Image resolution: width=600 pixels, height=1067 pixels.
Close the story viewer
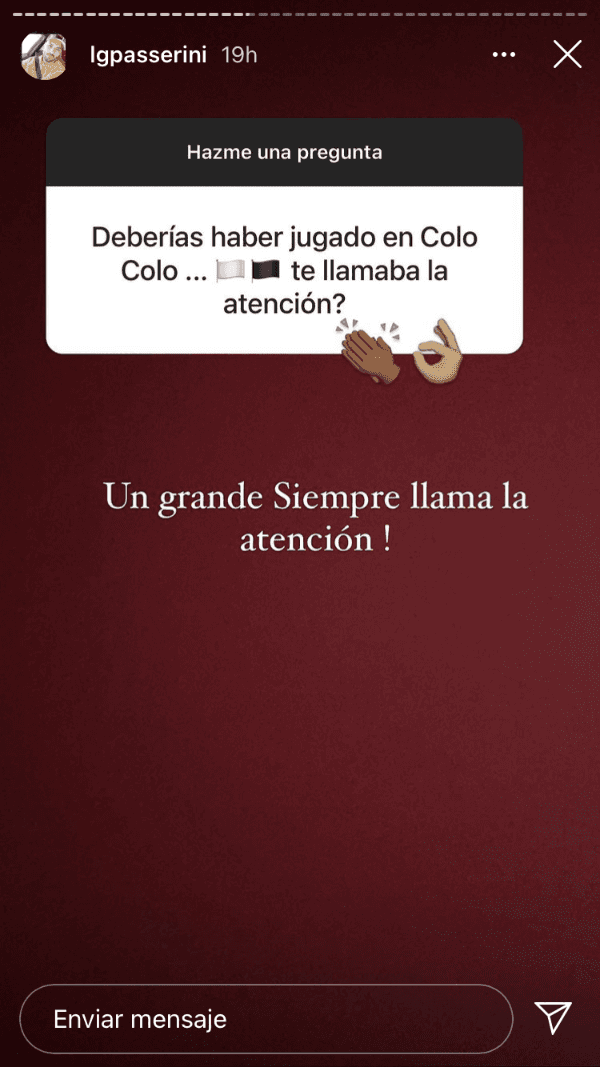click(x=567, y=55)
